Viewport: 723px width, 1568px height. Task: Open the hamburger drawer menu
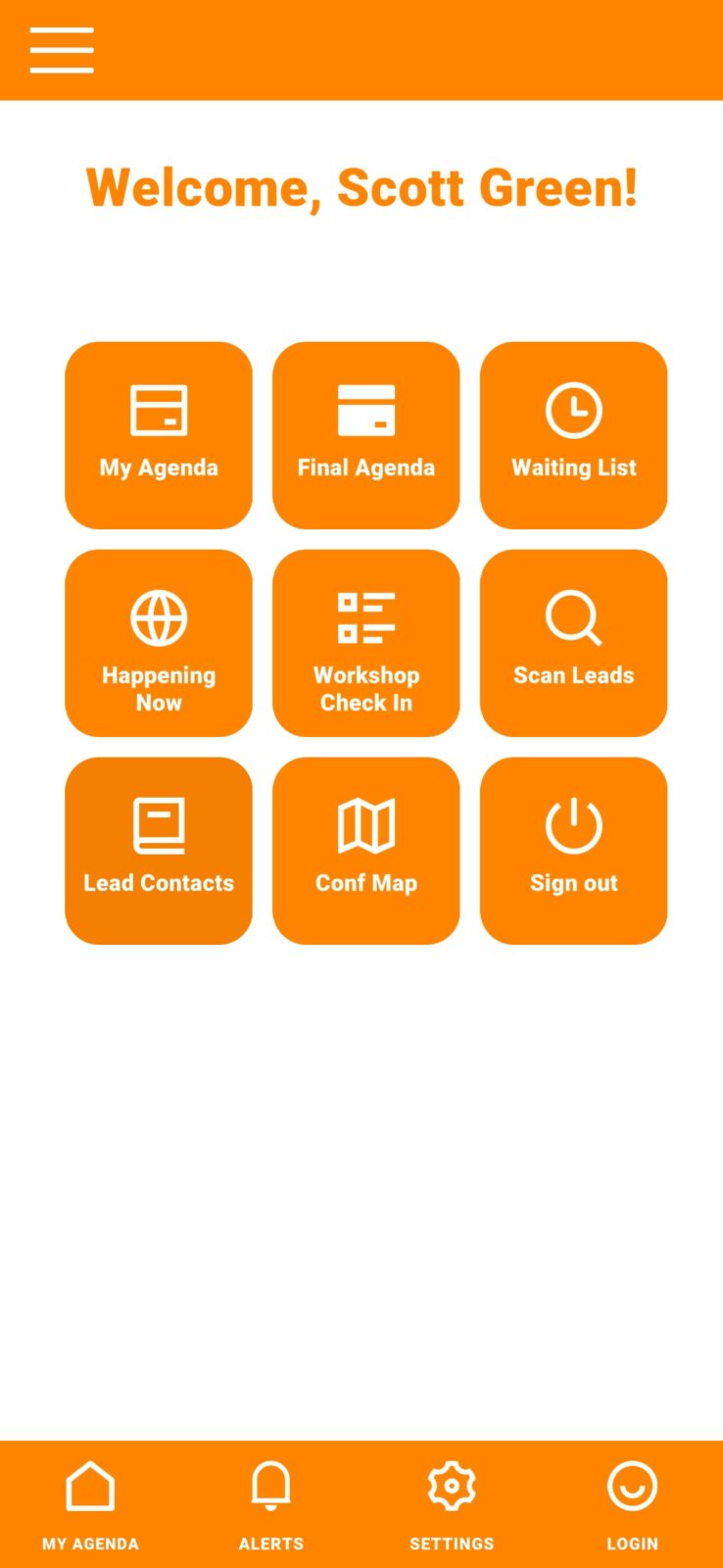pyautogui.click(x=62, y=50)
